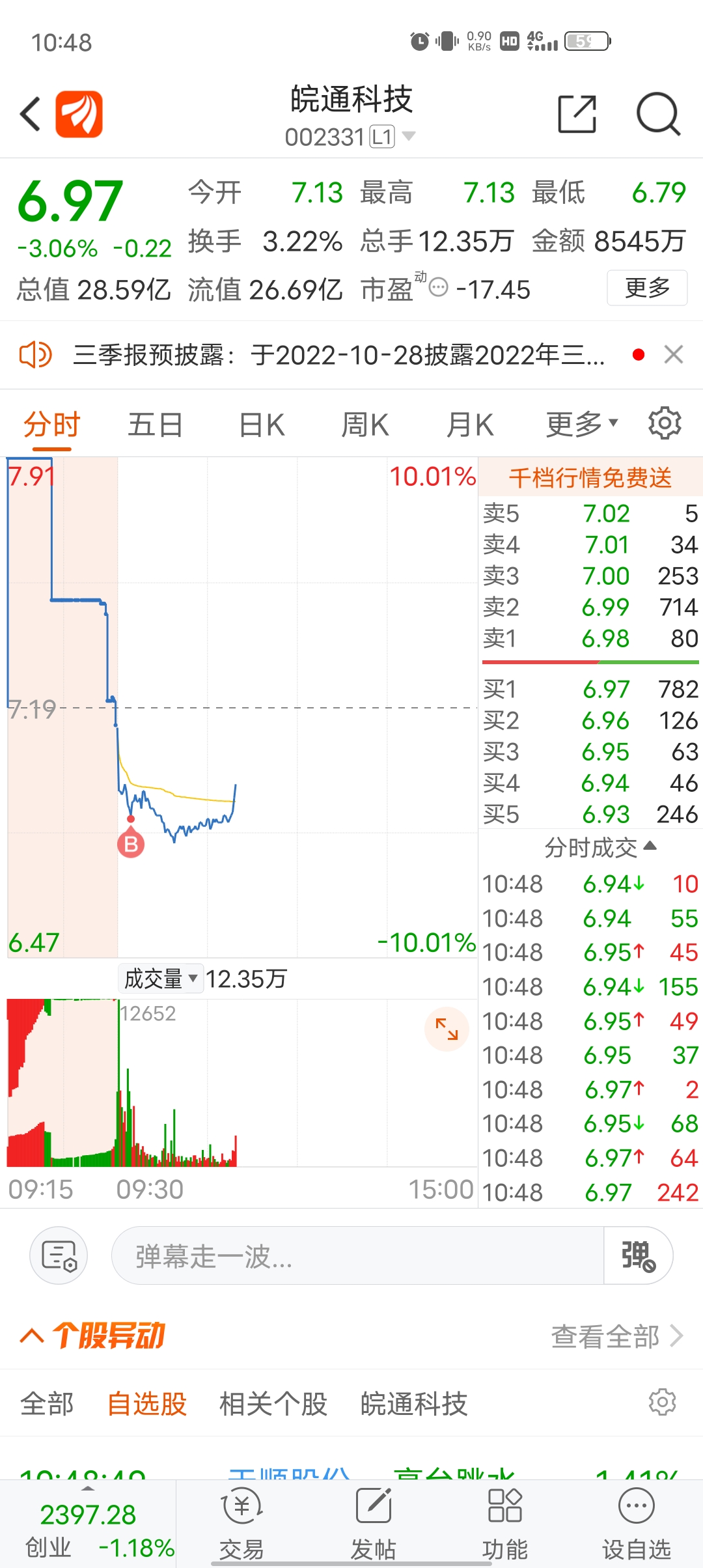Open the 更多 chart period dropdown
Image resolution: width=703 pixels, height=1568 pixels.
click(581, 425)
